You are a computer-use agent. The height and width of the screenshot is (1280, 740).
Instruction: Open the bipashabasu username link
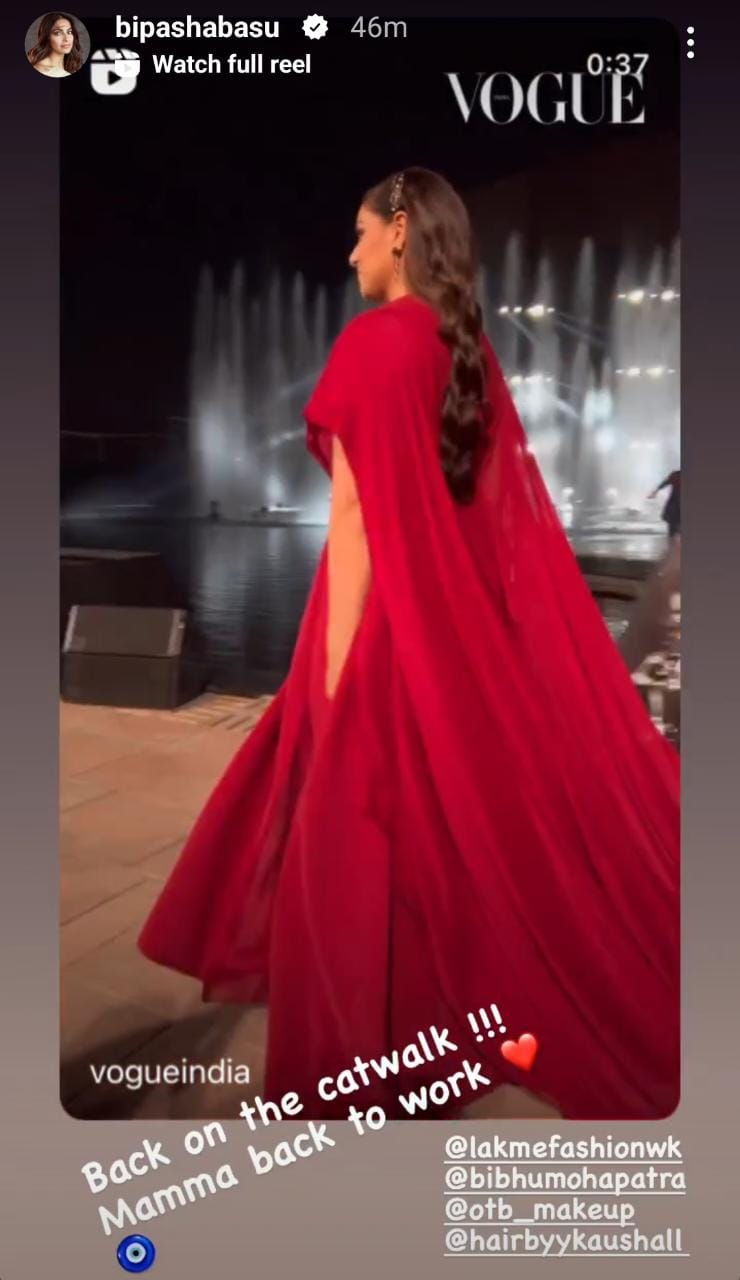(x=196, y=28)
